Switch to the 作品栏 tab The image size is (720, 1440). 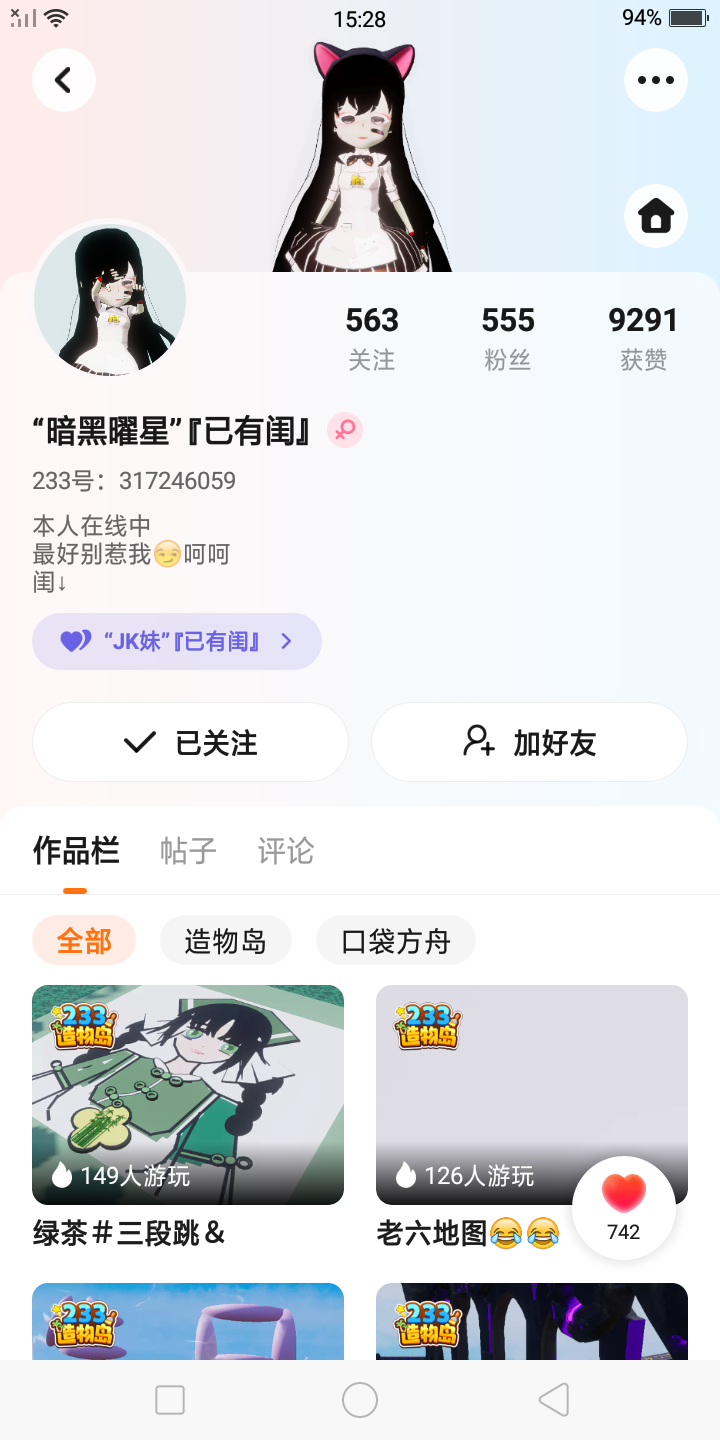pos(76,851)
